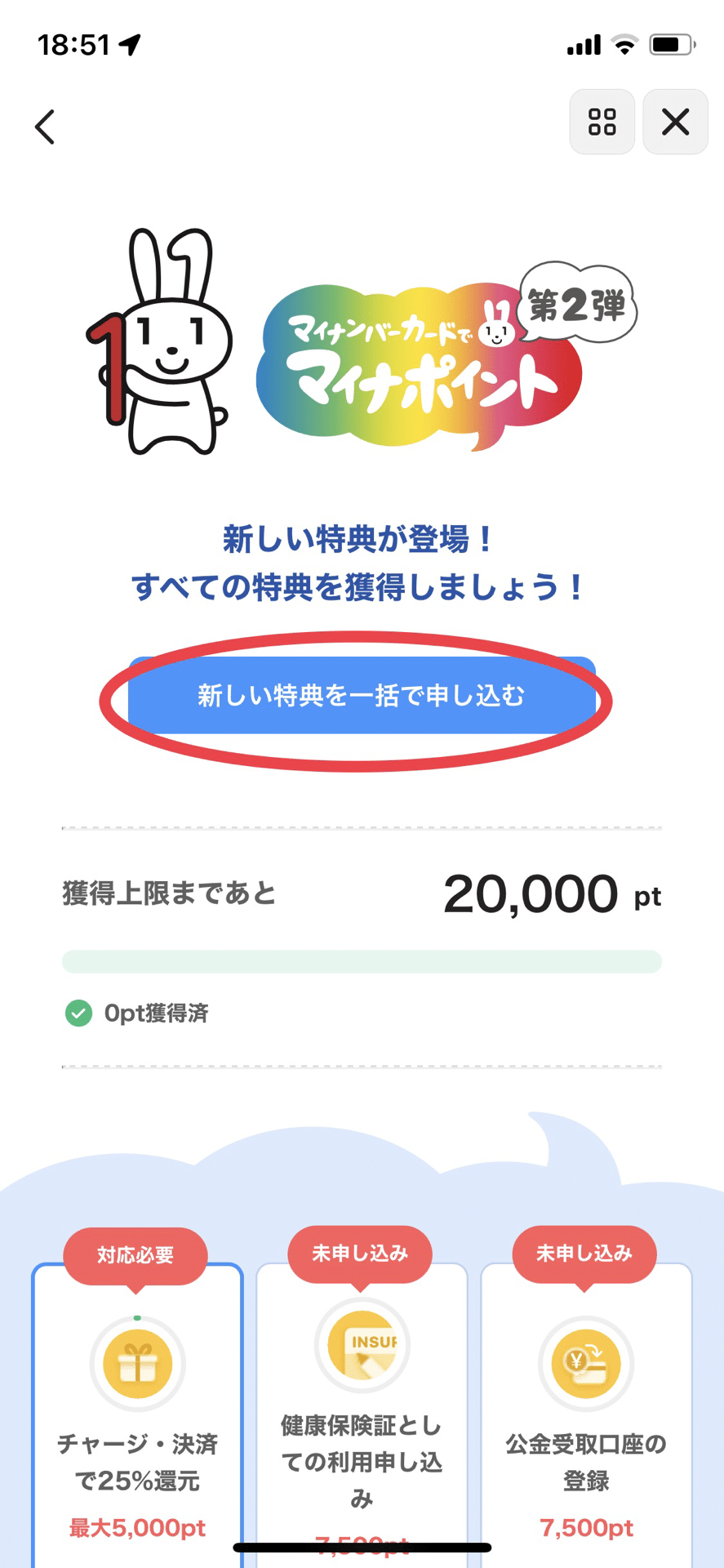Screen dimensions: 724x1568
Task: Open the チャージ・決済で25%還元 card
Action: [x=137, y=1416]
